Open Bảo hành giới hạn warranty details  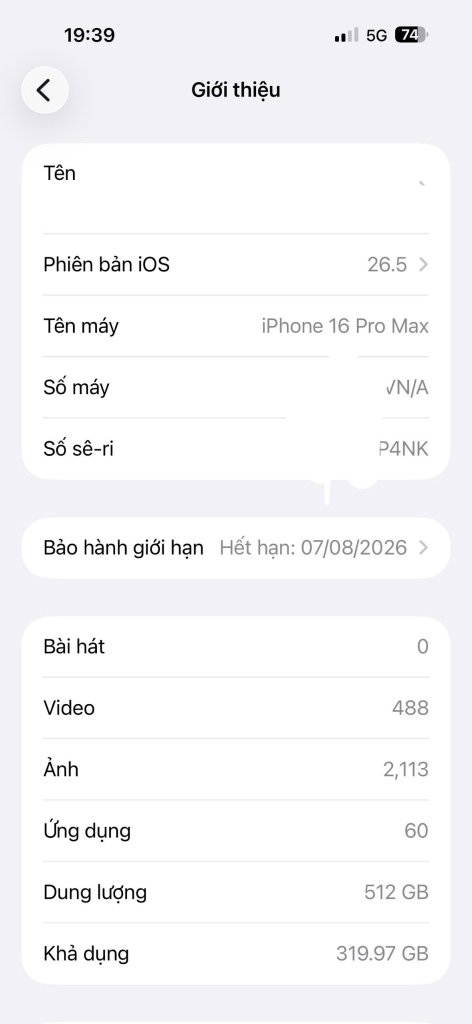[236, 548]
